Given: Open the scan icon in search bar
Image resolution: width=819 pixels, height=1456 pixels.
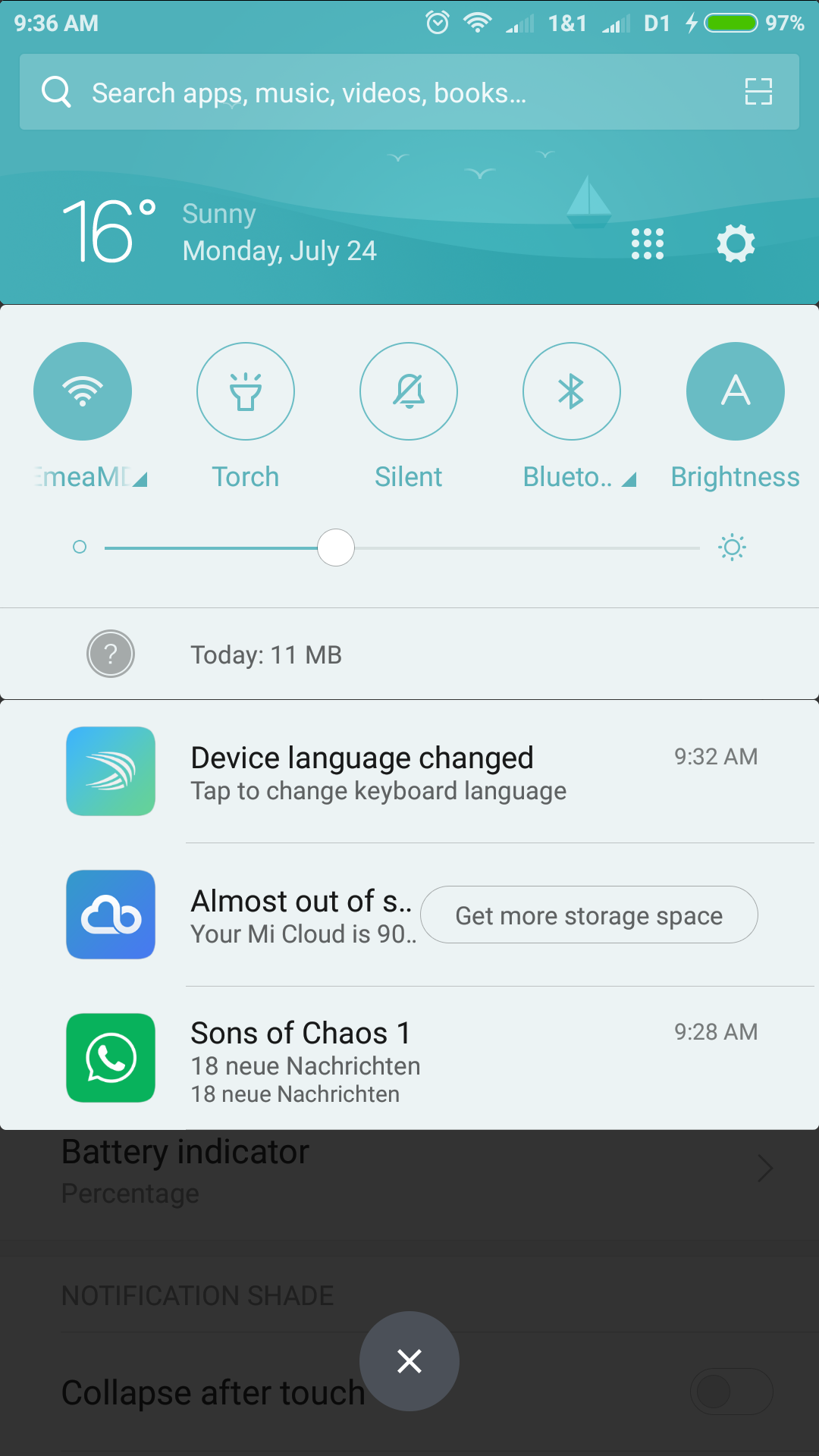Looking at the screenshot, I should click(x=758, y=92).
